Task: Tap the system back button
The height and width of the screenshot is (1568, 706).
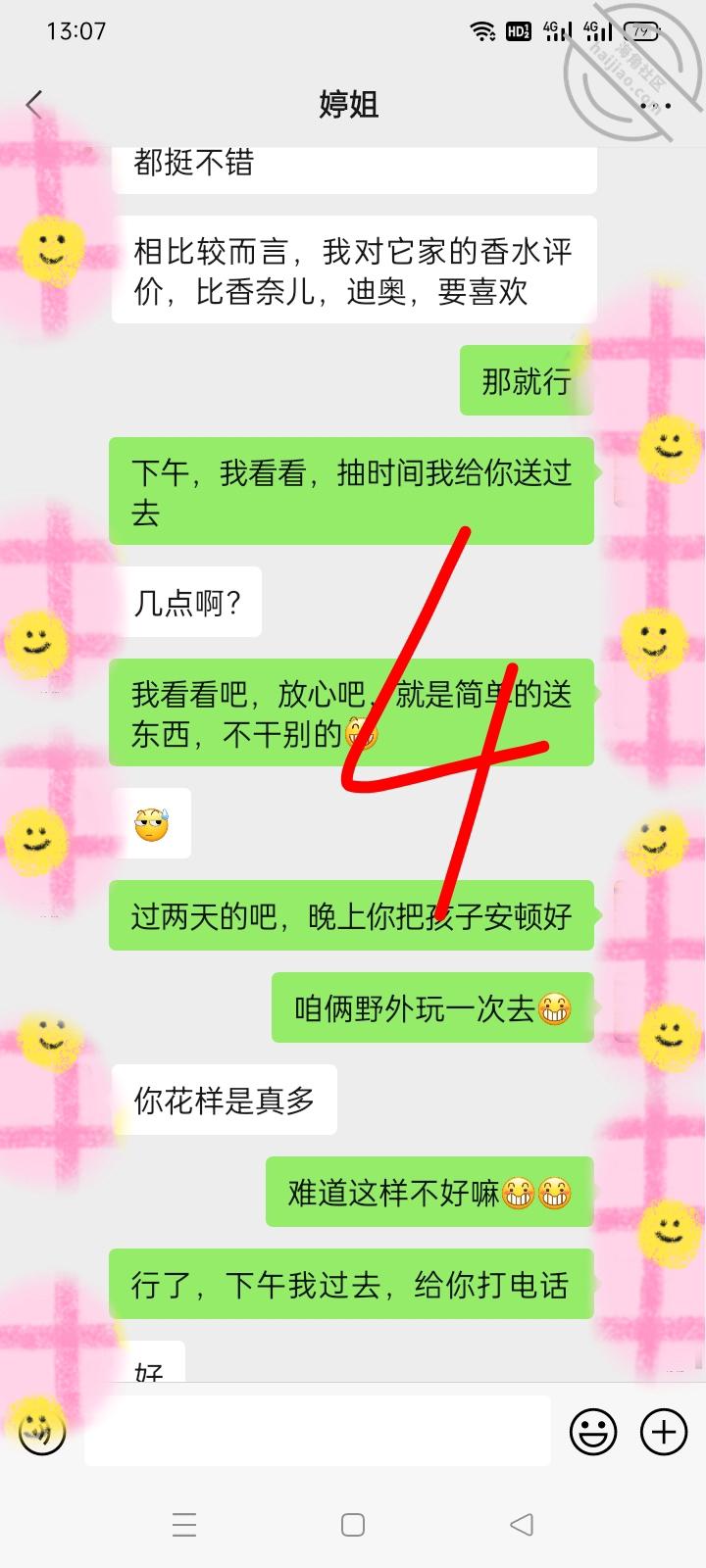Action: (522, 1524)
